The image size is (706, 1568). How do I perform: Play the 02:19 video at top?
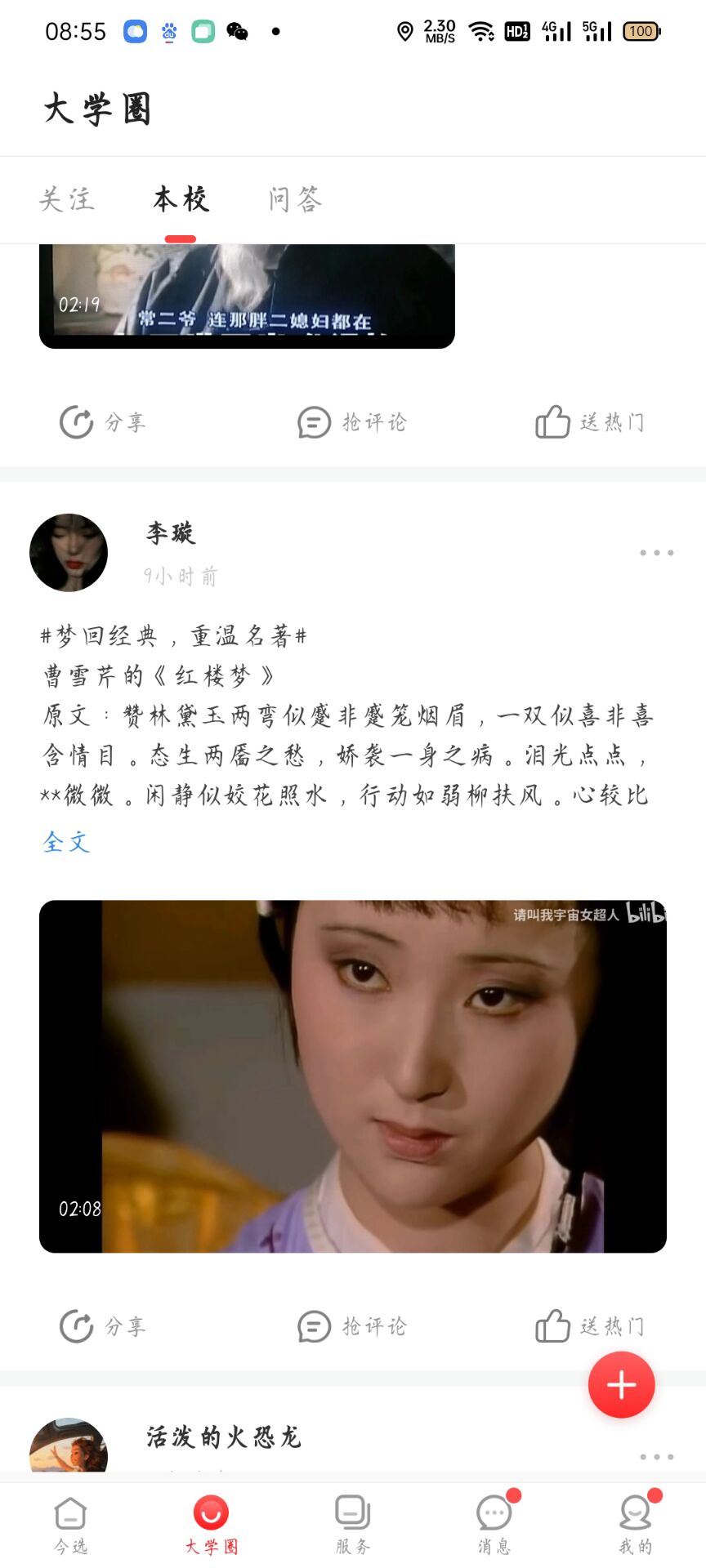[247, 296]
